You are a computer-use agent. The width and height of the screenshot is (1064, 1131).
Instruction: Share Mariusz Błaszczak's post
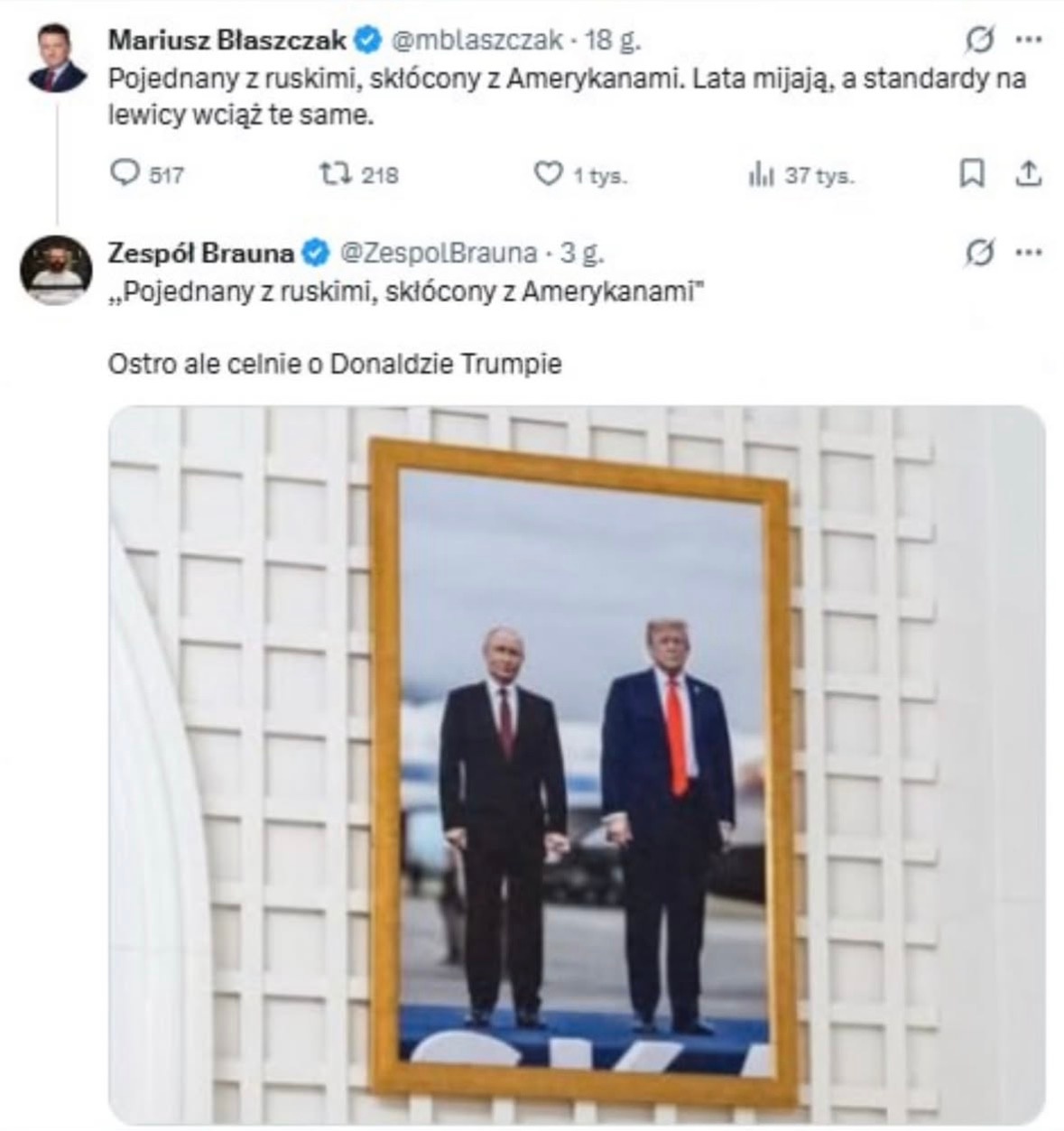pos(1029,173)
